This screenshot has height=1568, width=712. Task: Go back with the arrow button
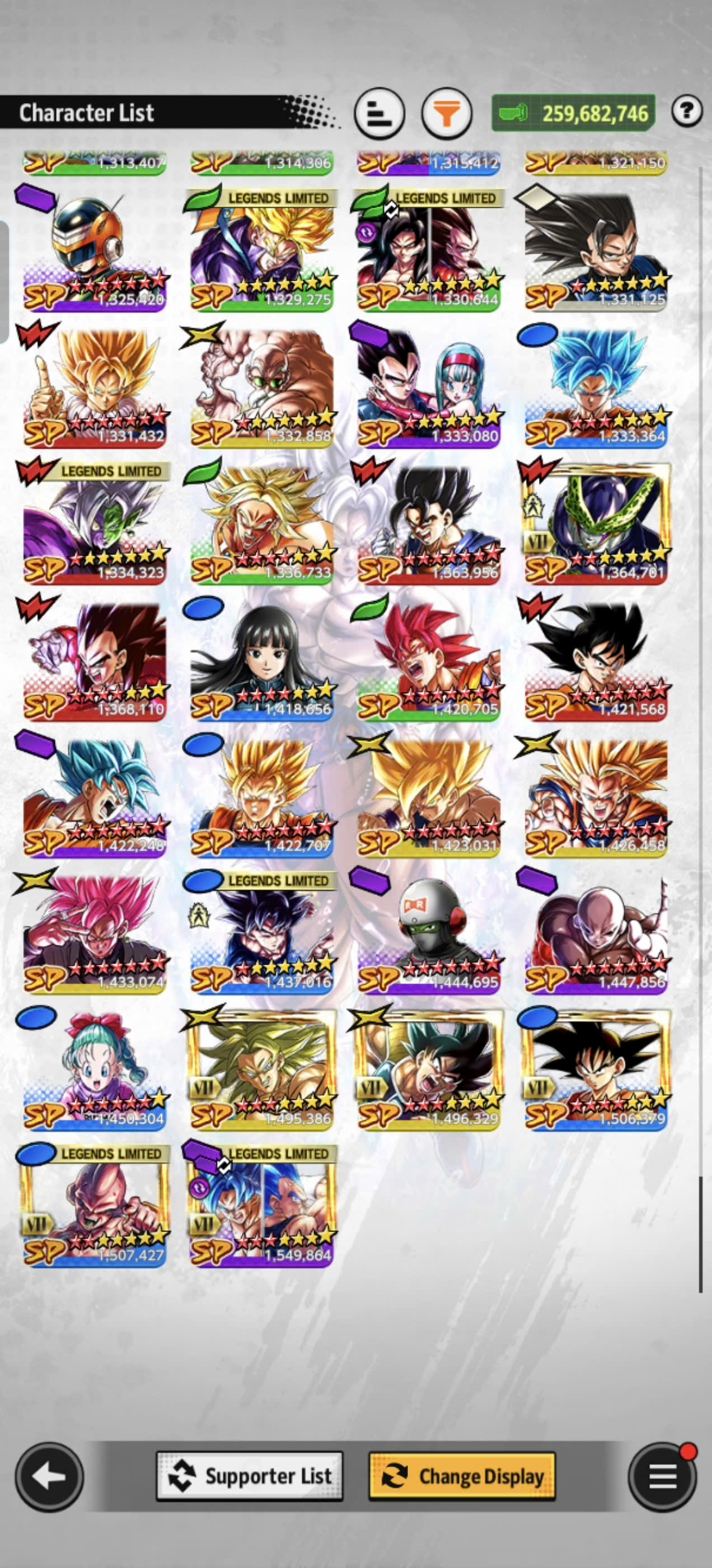(49, 1476)
